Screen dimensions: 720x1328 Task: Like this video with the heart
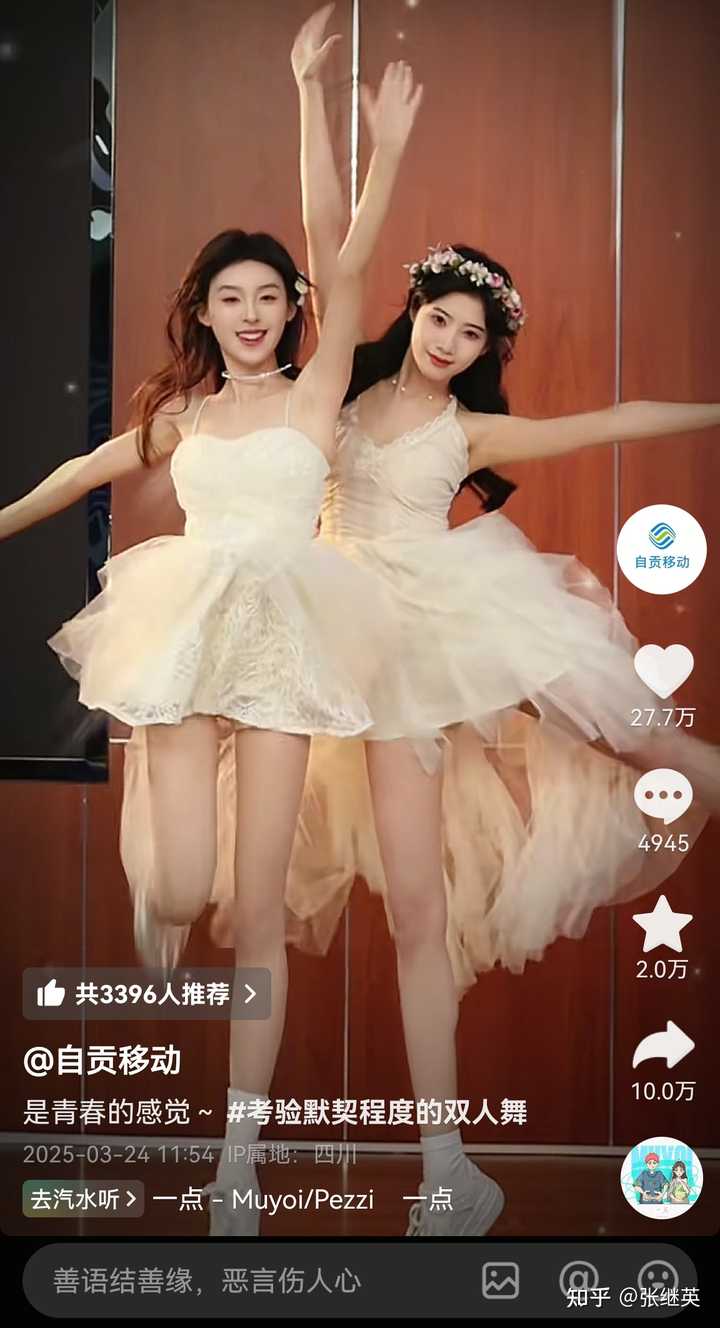pyautogui.click(x=663, y=671)
